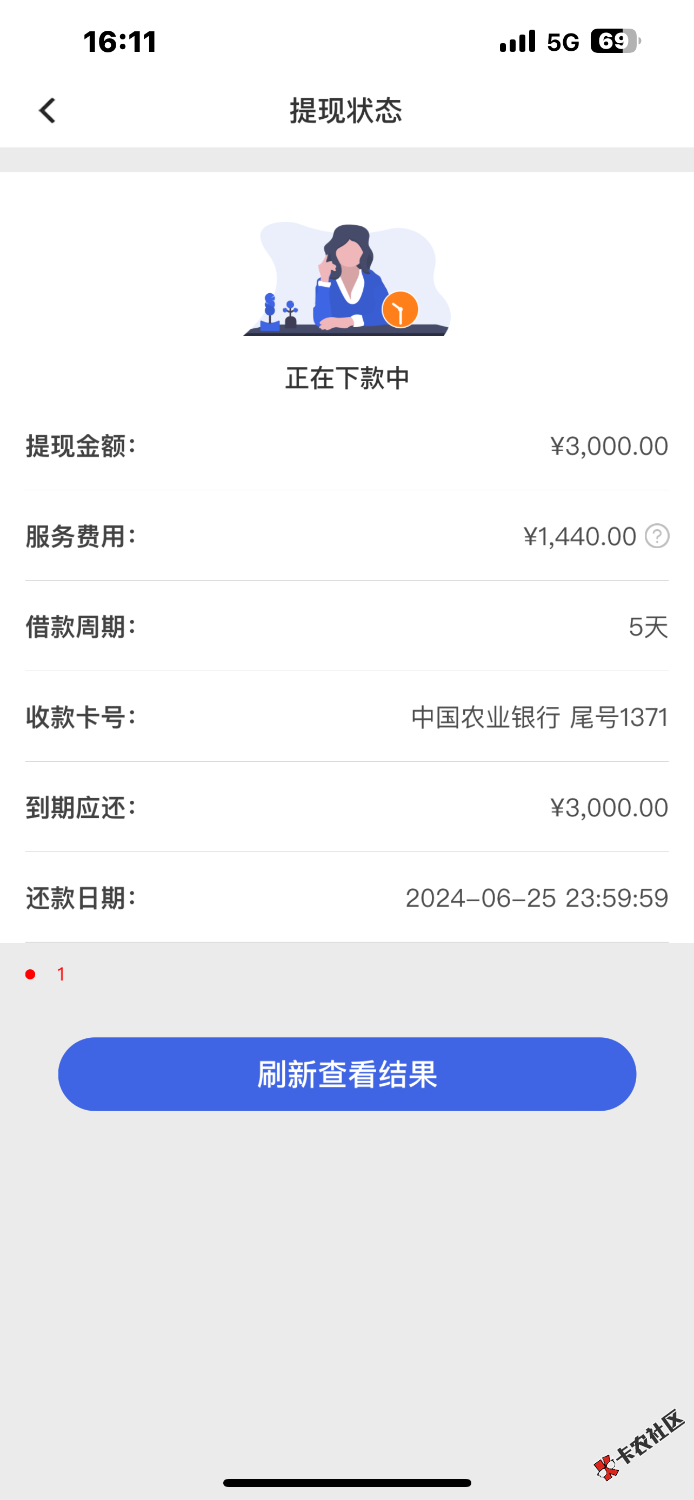Go back from the 提现状态 page

[x=47, y=110]
